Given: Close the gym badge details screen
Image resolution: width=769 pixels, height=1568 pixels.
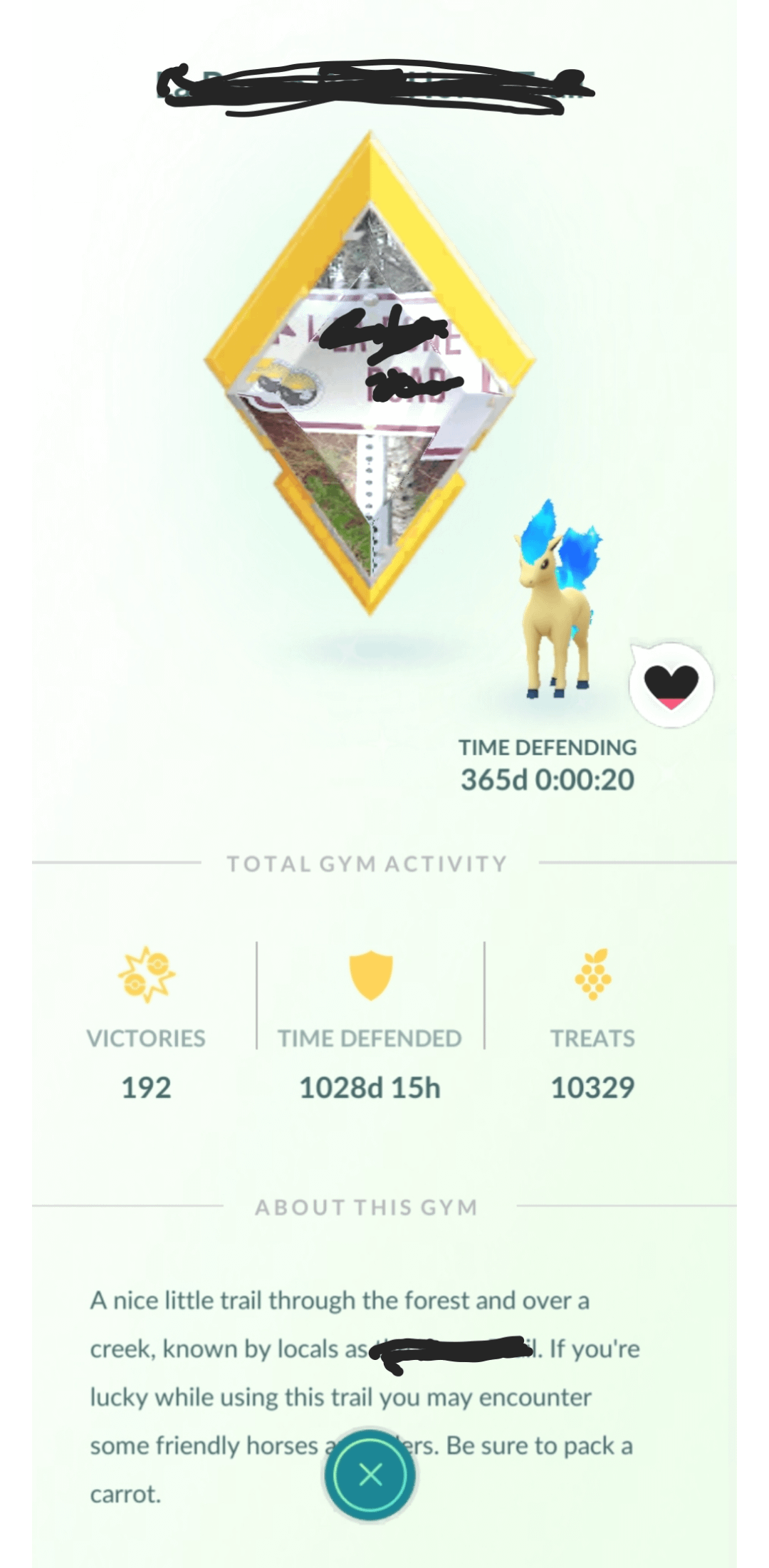Looking at the screenshot, I should click(370, 1474).
